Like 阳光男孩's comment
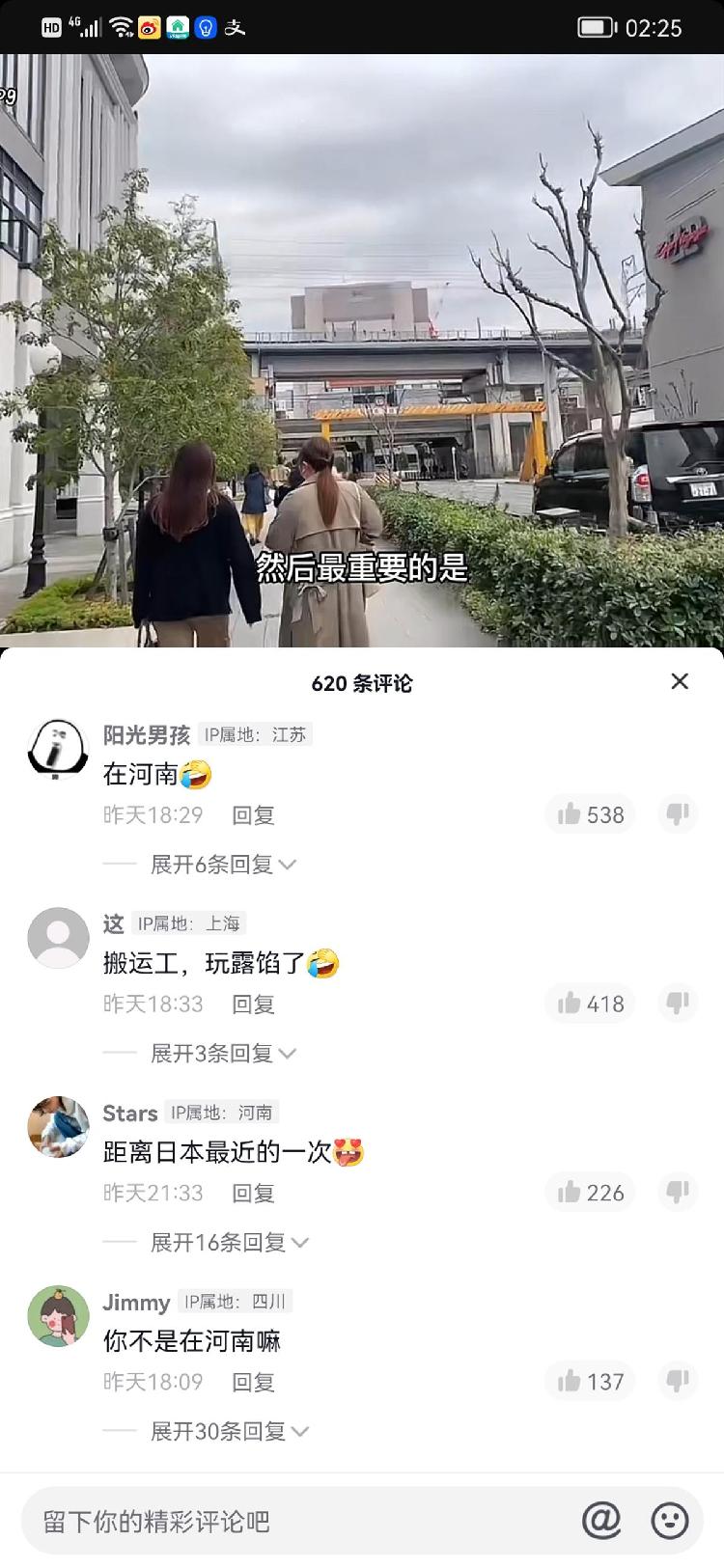Viewport: 724px width, 1568px height. click(589, 814)
